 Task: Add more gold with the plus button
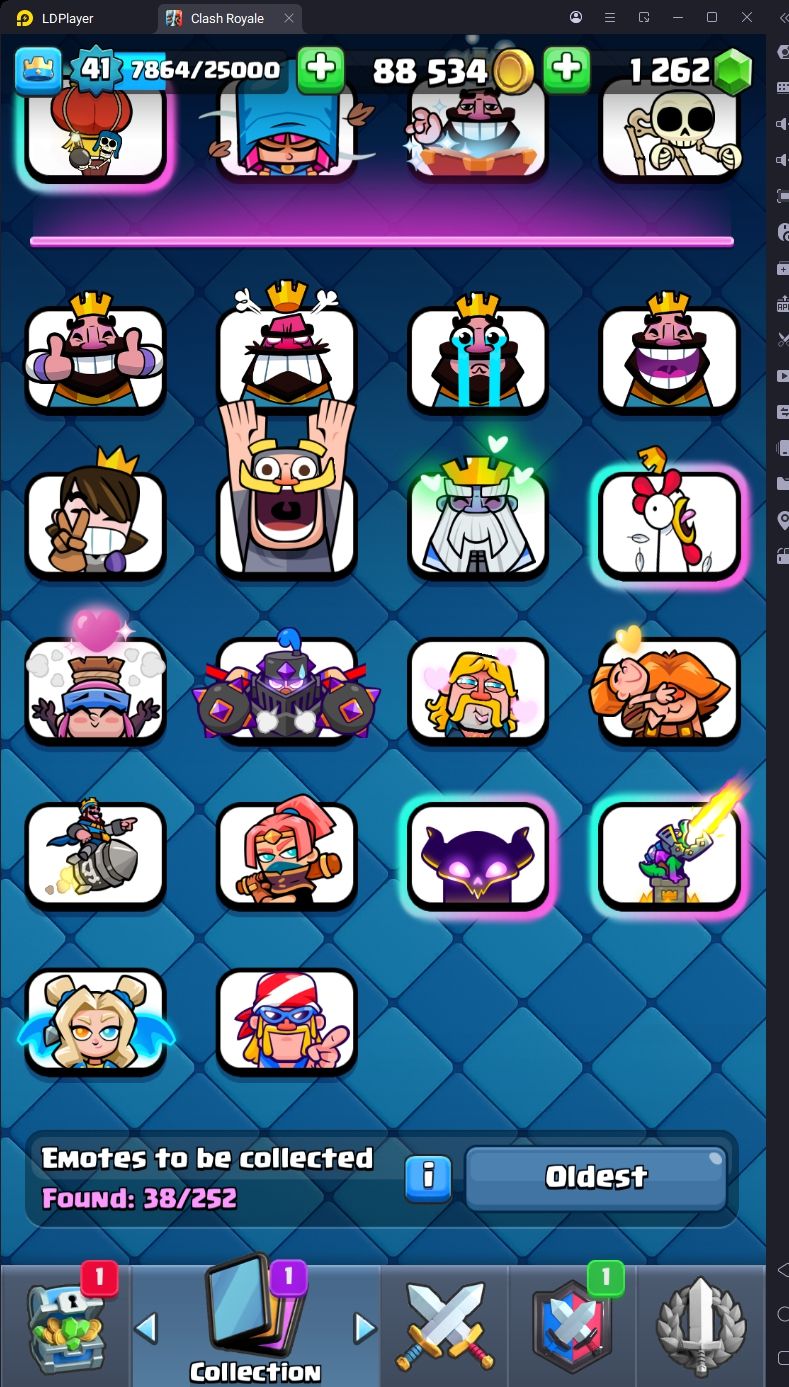point(320,69)
